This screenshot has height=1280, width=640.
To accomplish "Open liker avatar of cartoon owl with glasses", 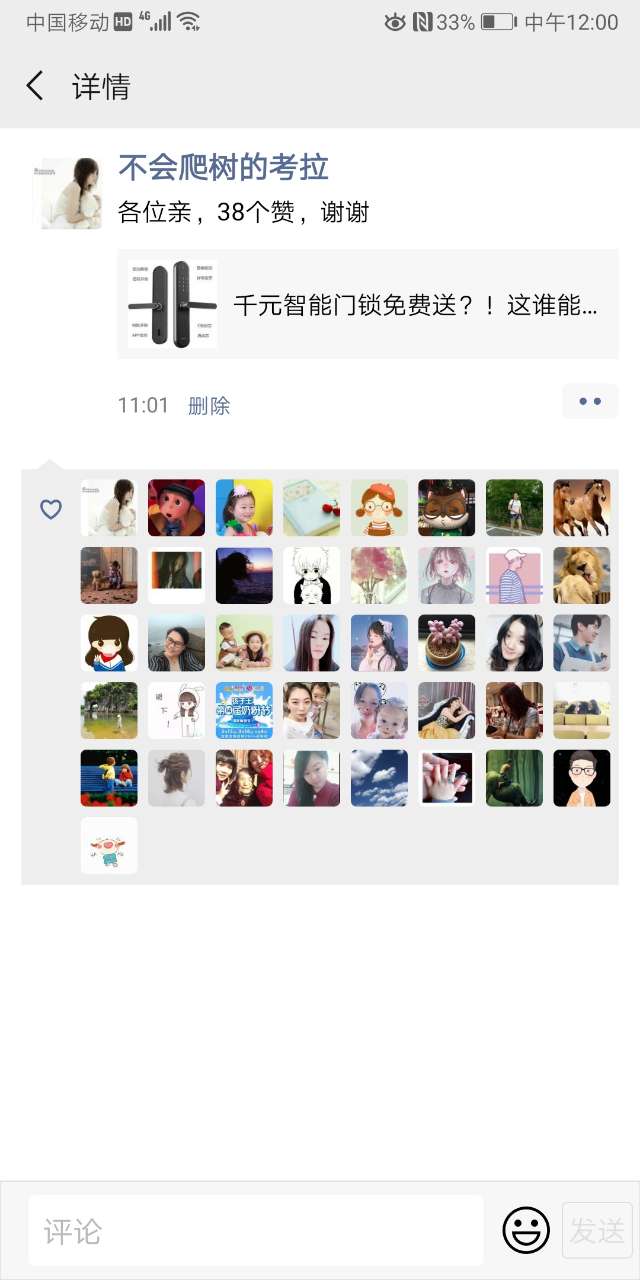I will (x=446, y=508).
